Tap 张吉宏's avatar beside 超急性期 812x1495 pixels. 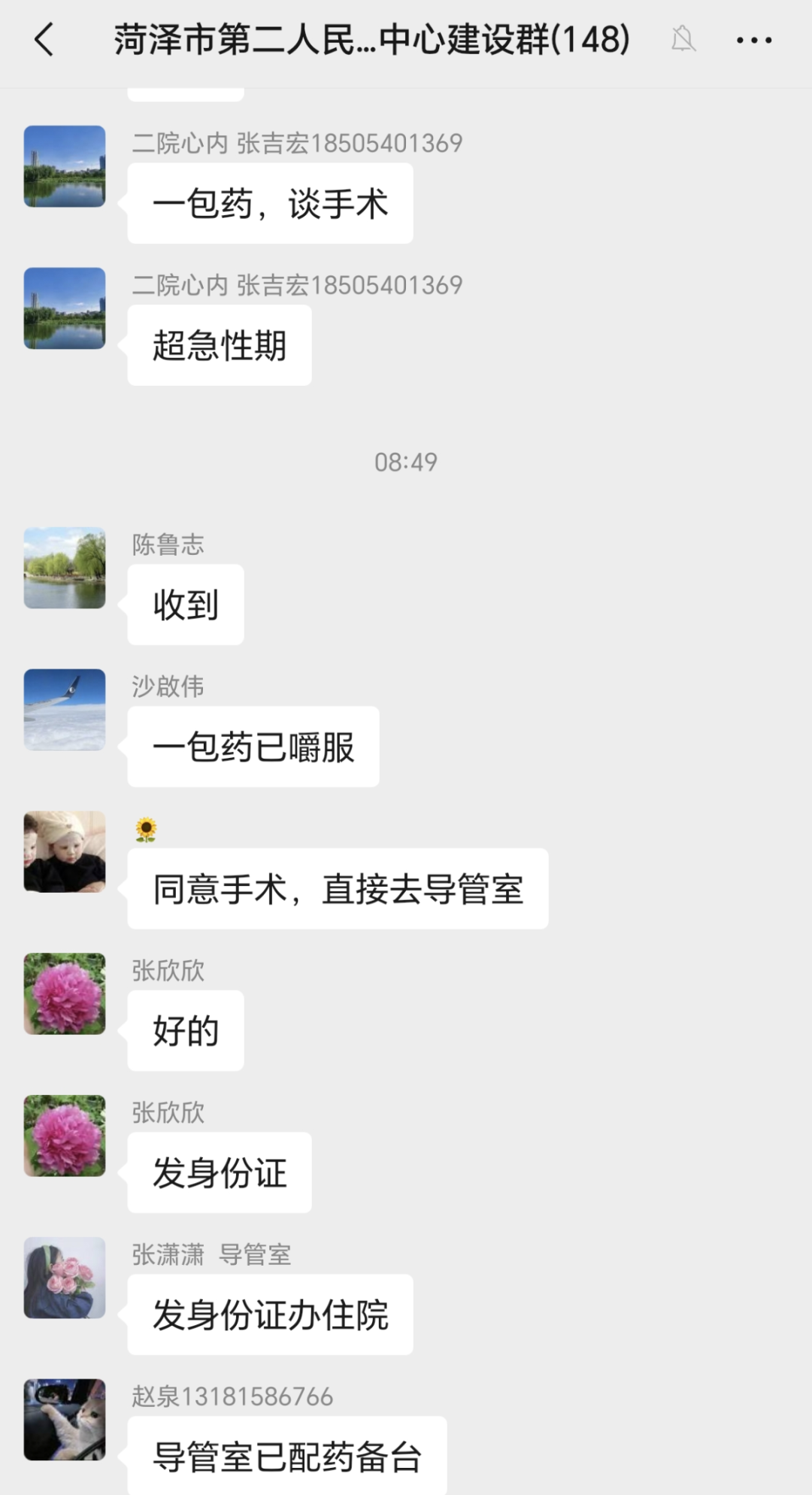coord(65,308)
